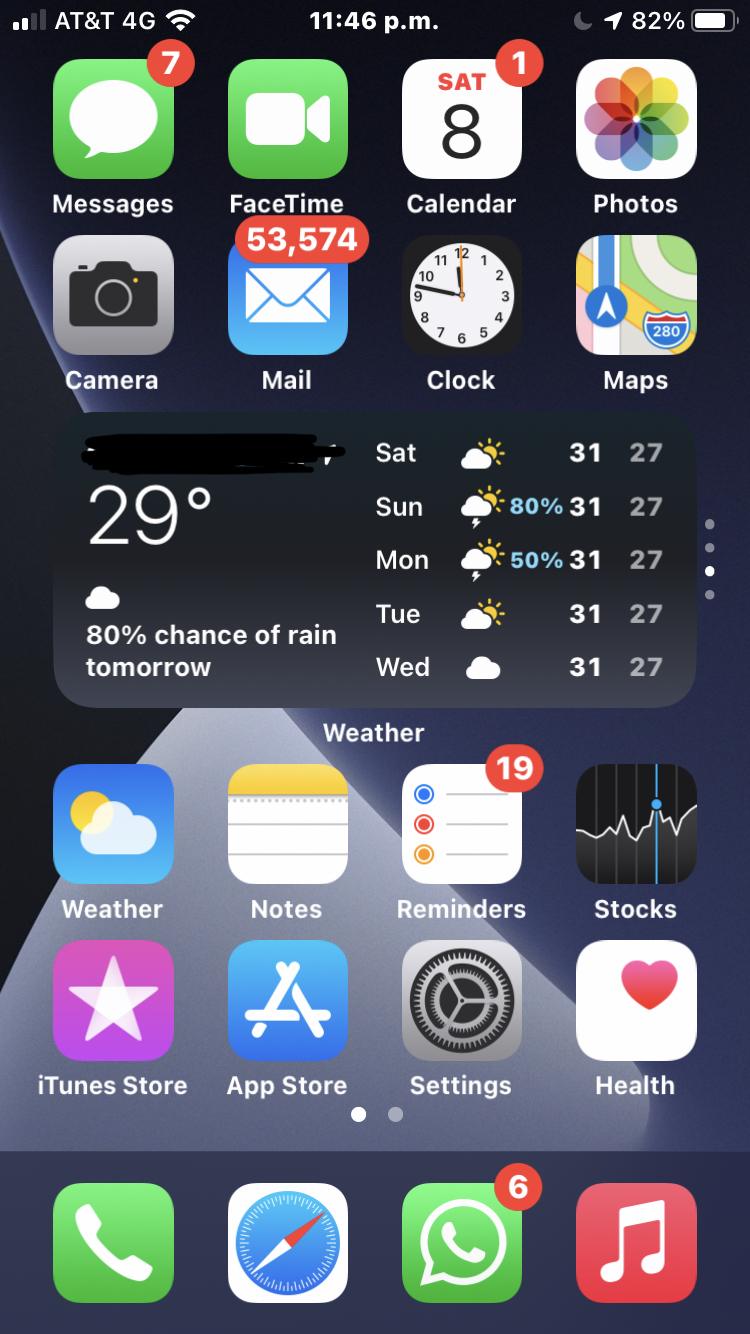Open the Clock app
750x1334 pixels.
click(461, 295)
